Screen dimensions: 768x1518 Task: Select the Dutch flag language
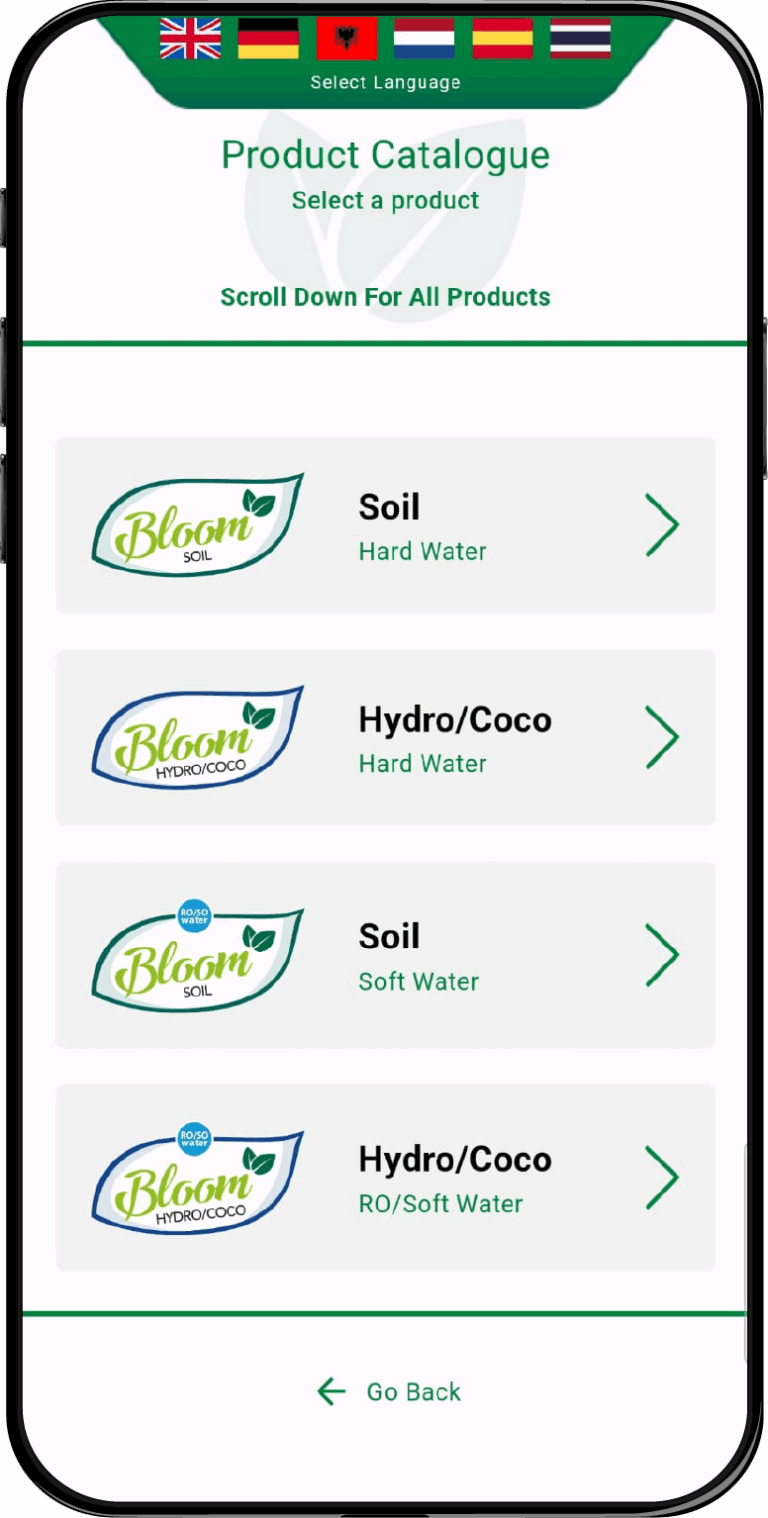pos(424,39)
